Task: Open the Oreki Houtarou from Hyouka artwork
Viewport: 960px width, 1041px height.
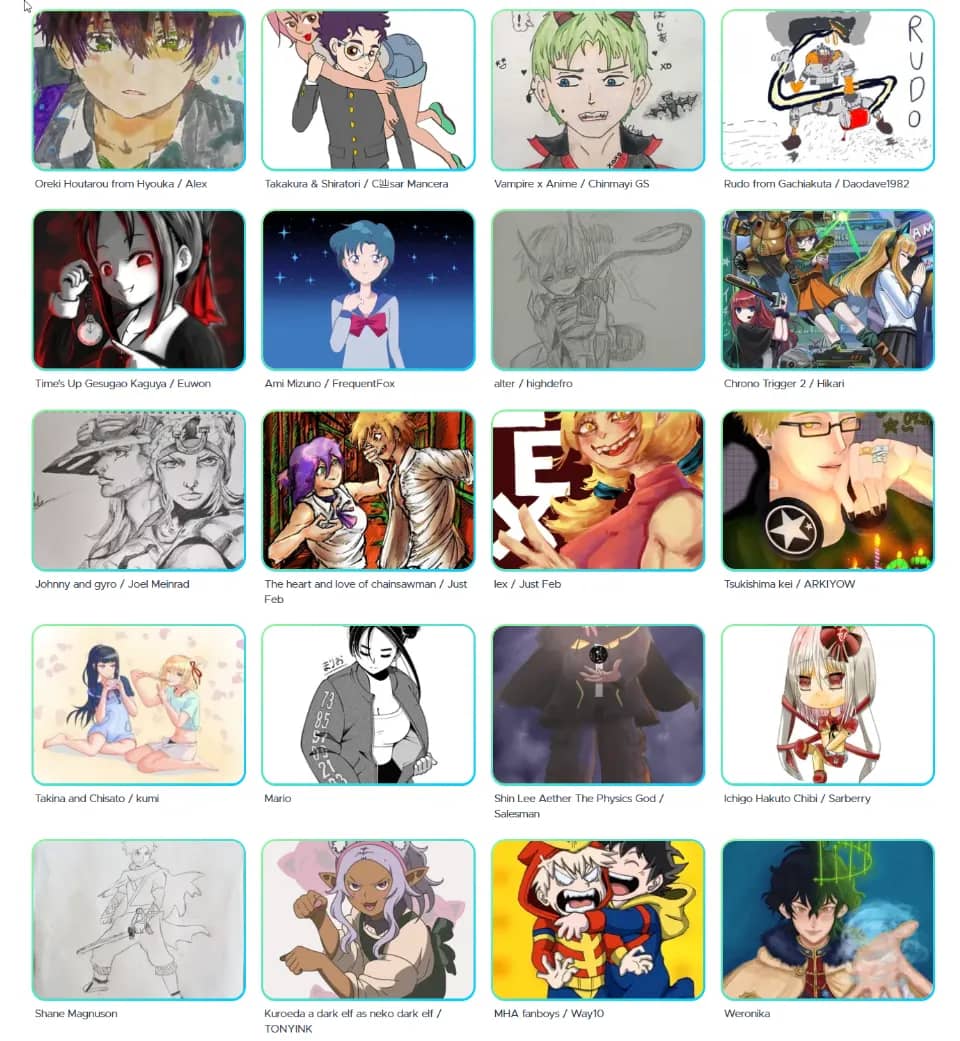Action: [138, 90]
